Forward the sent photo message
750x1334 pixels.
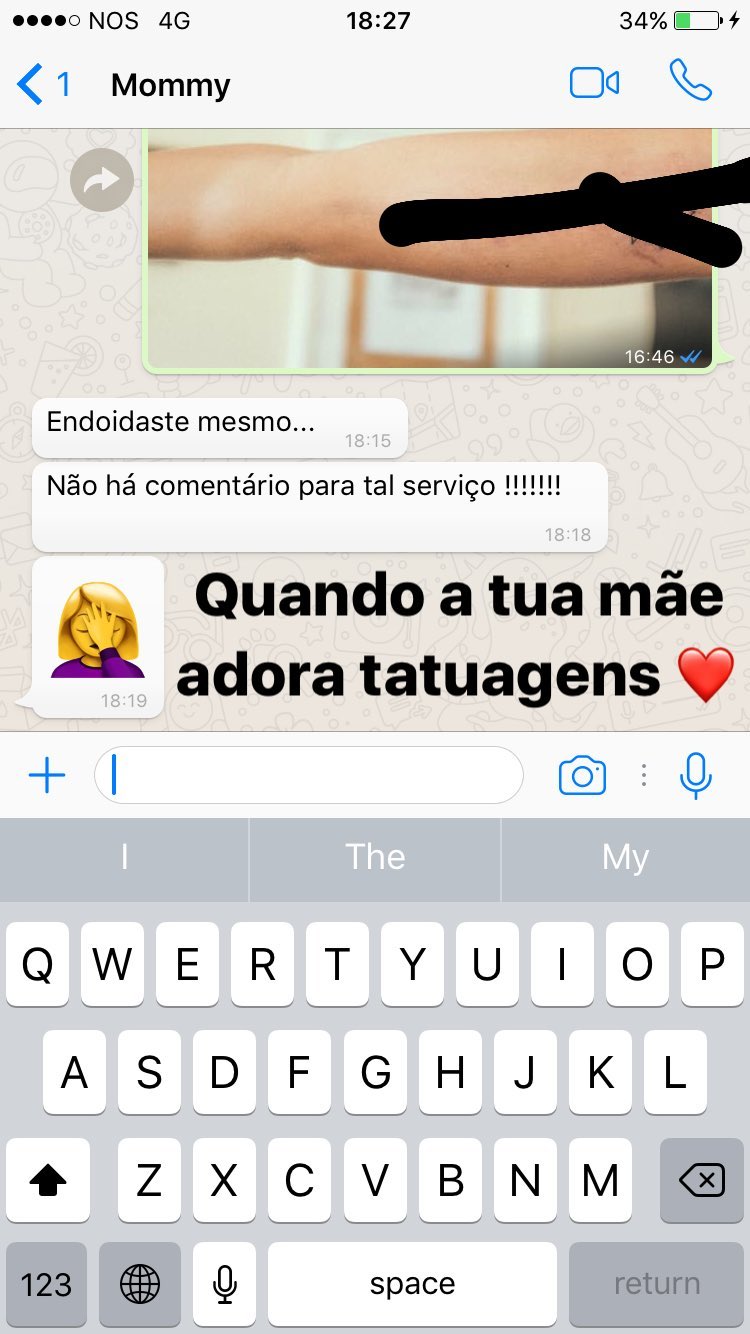tap(102, 180)
